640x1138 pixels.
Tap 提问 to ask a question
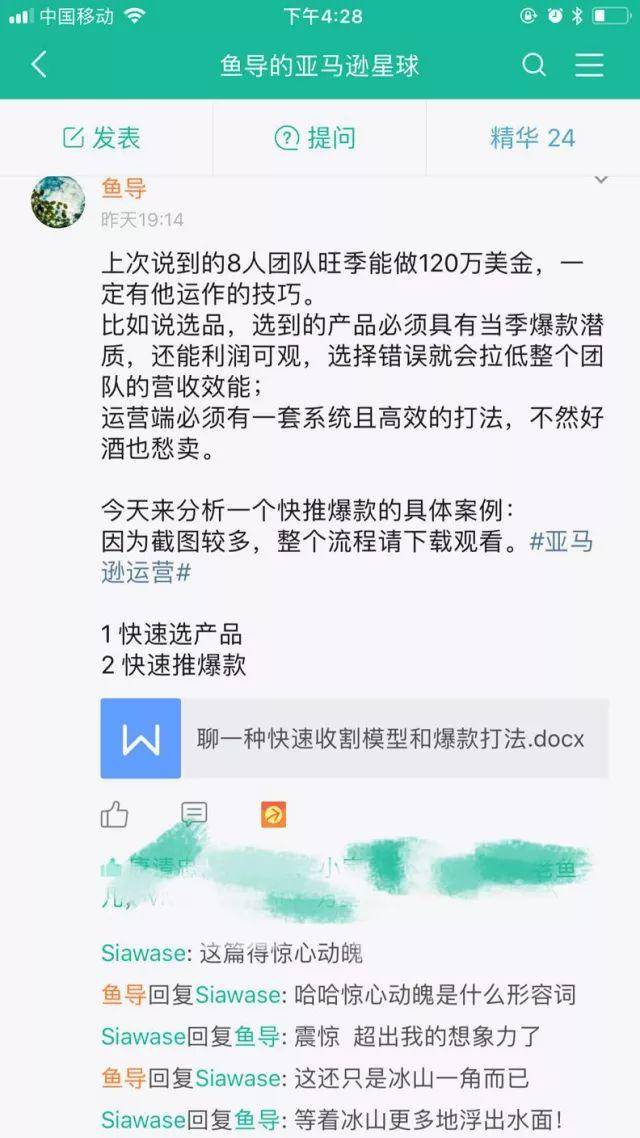coord(316,138)
